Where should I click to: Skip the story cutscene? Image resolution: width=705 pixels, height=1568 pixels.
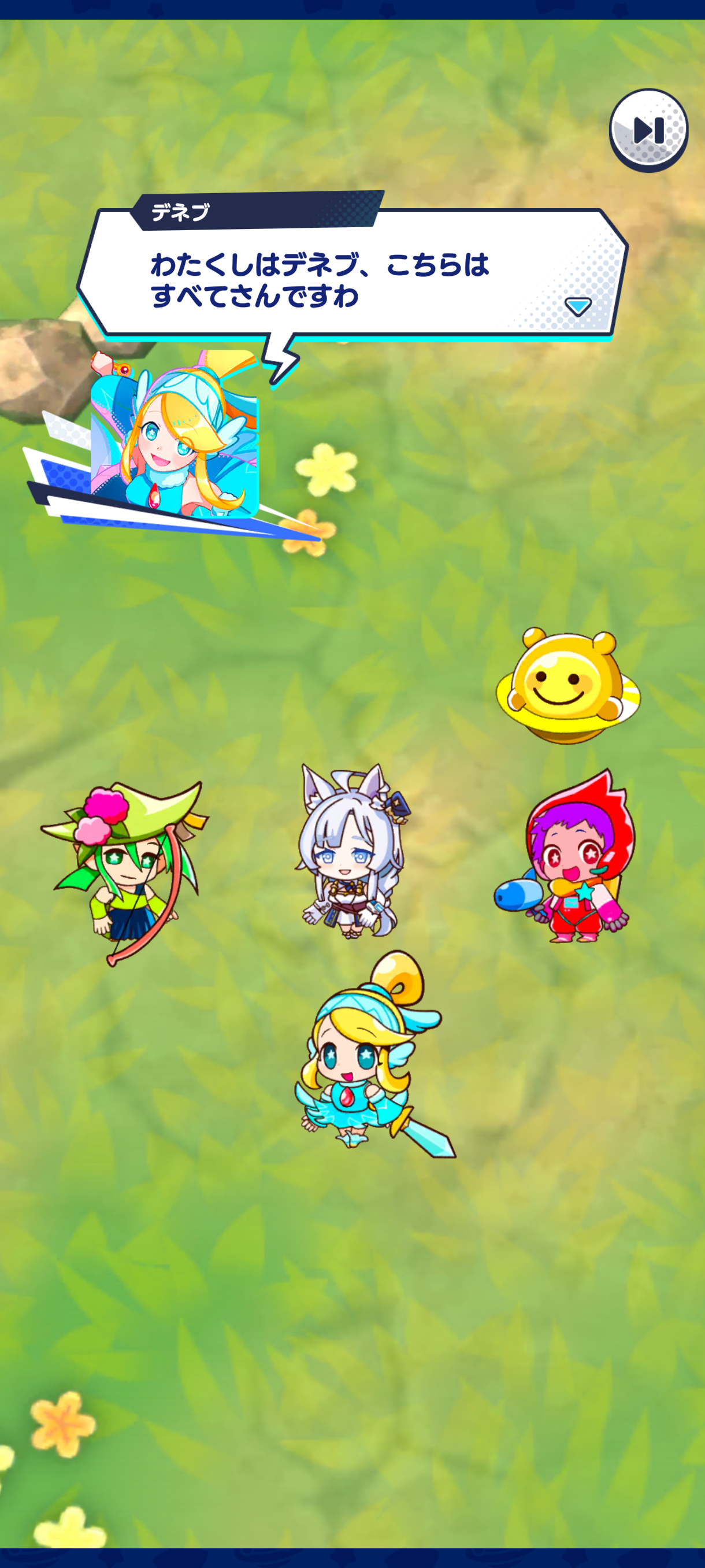[648, 130]
